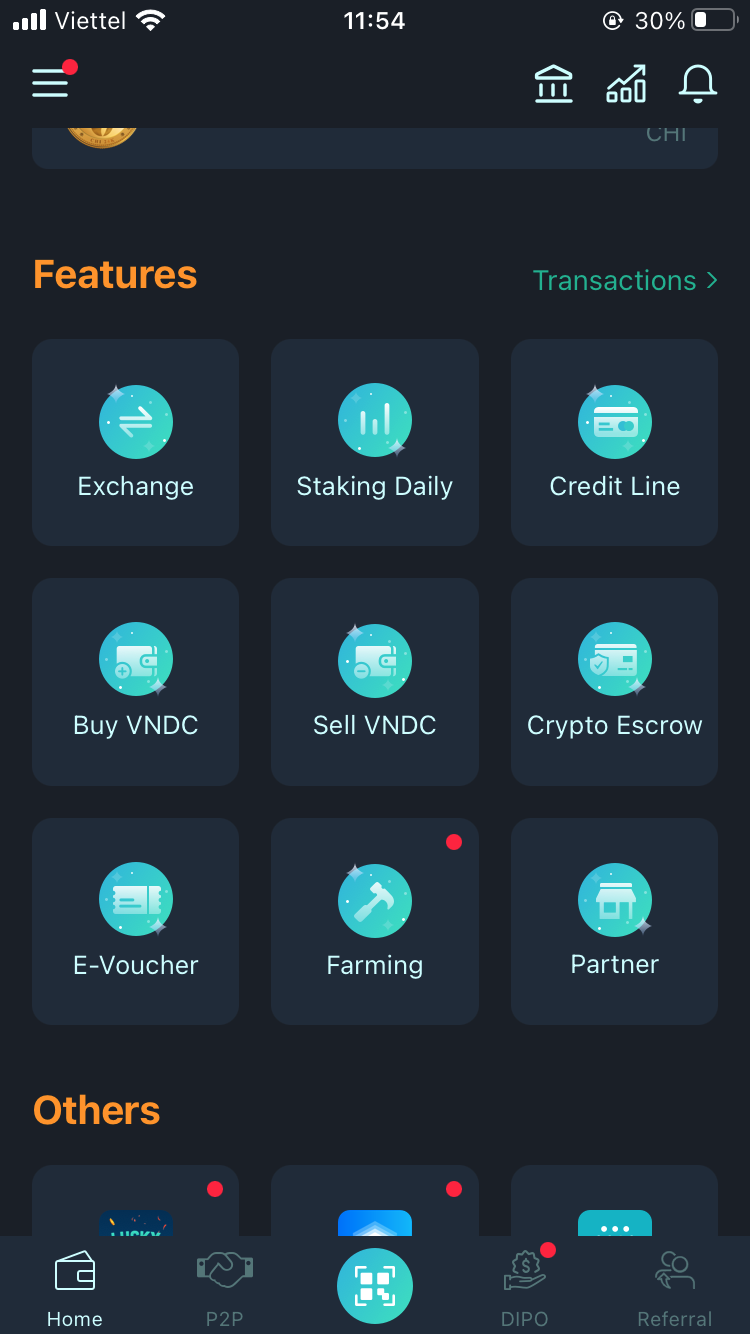Open the hamburger drawer menu

[x=50, y=83]
